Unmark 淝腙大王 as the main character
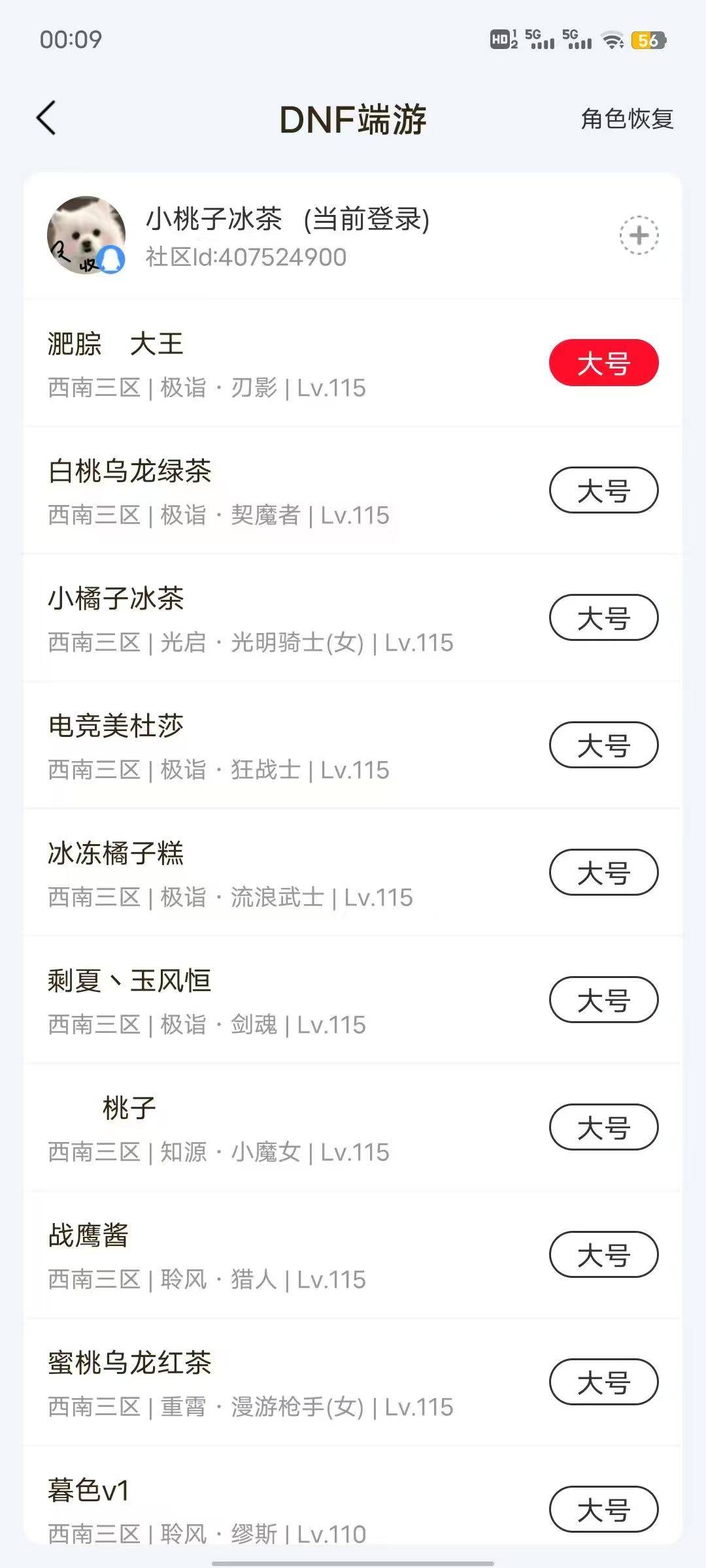This screenshot has width=706, height=1568. pyautogui.click(x=603, y=362)
